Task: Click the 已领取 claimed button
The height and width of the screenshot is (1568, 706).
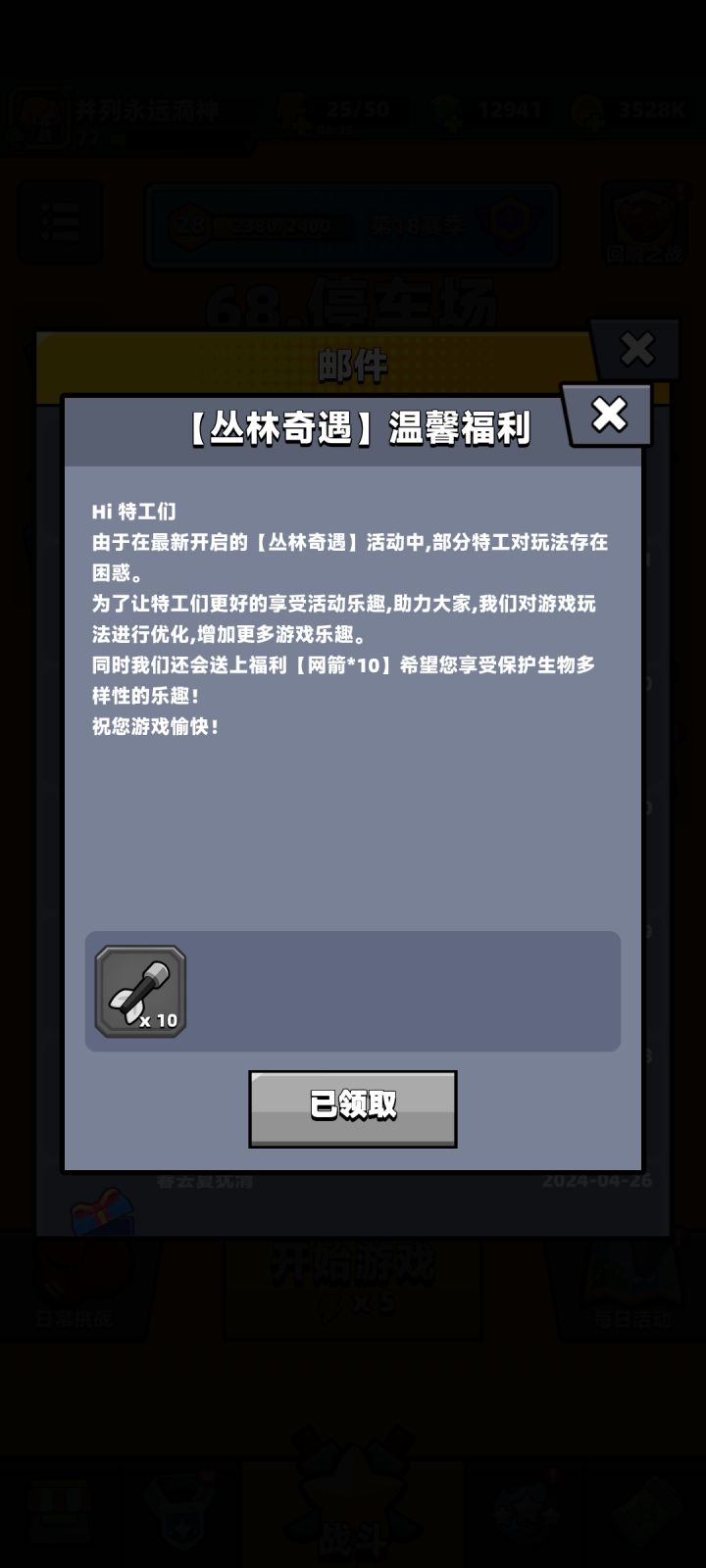Action: click(x=353, y=1105)
